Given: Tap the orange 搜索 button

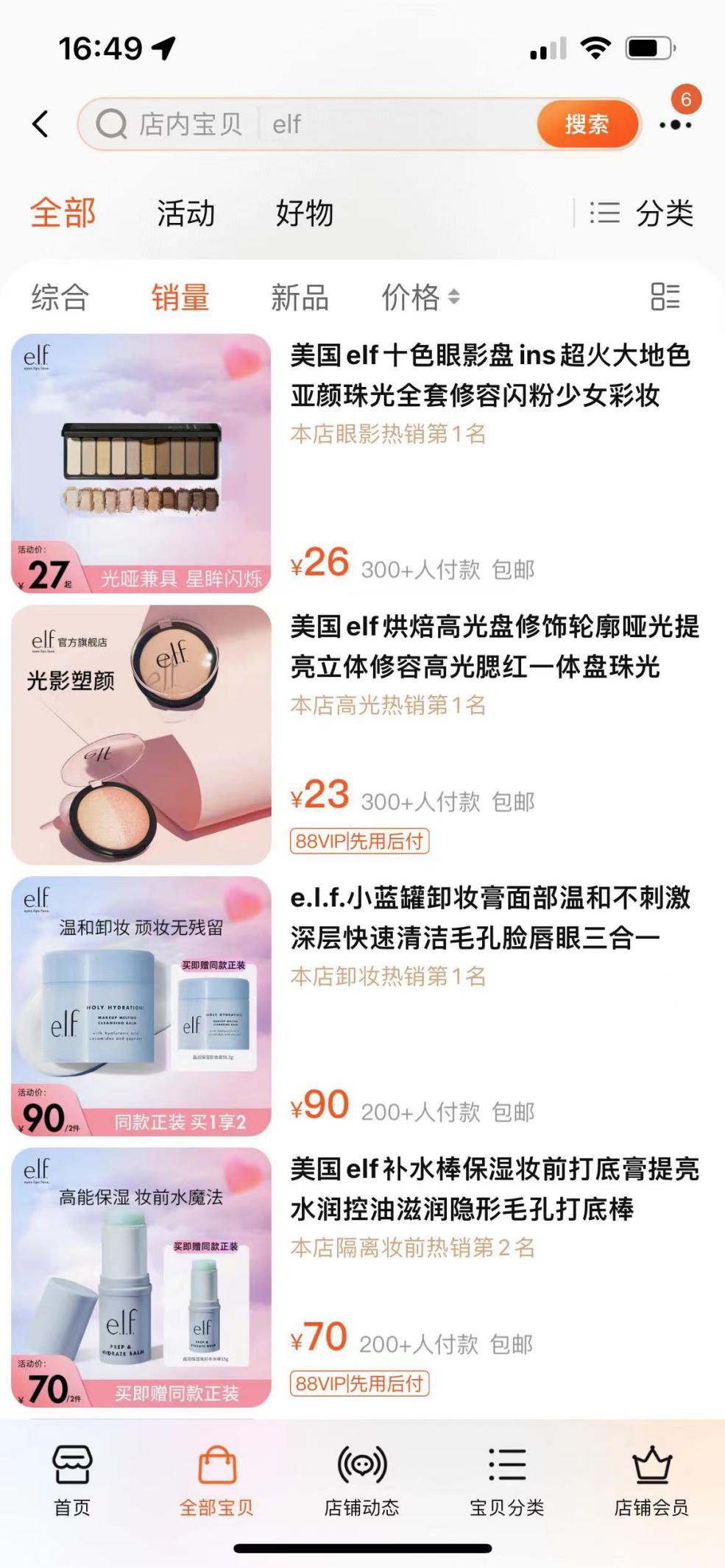Looking at the screenshot, I should (586, 124).
